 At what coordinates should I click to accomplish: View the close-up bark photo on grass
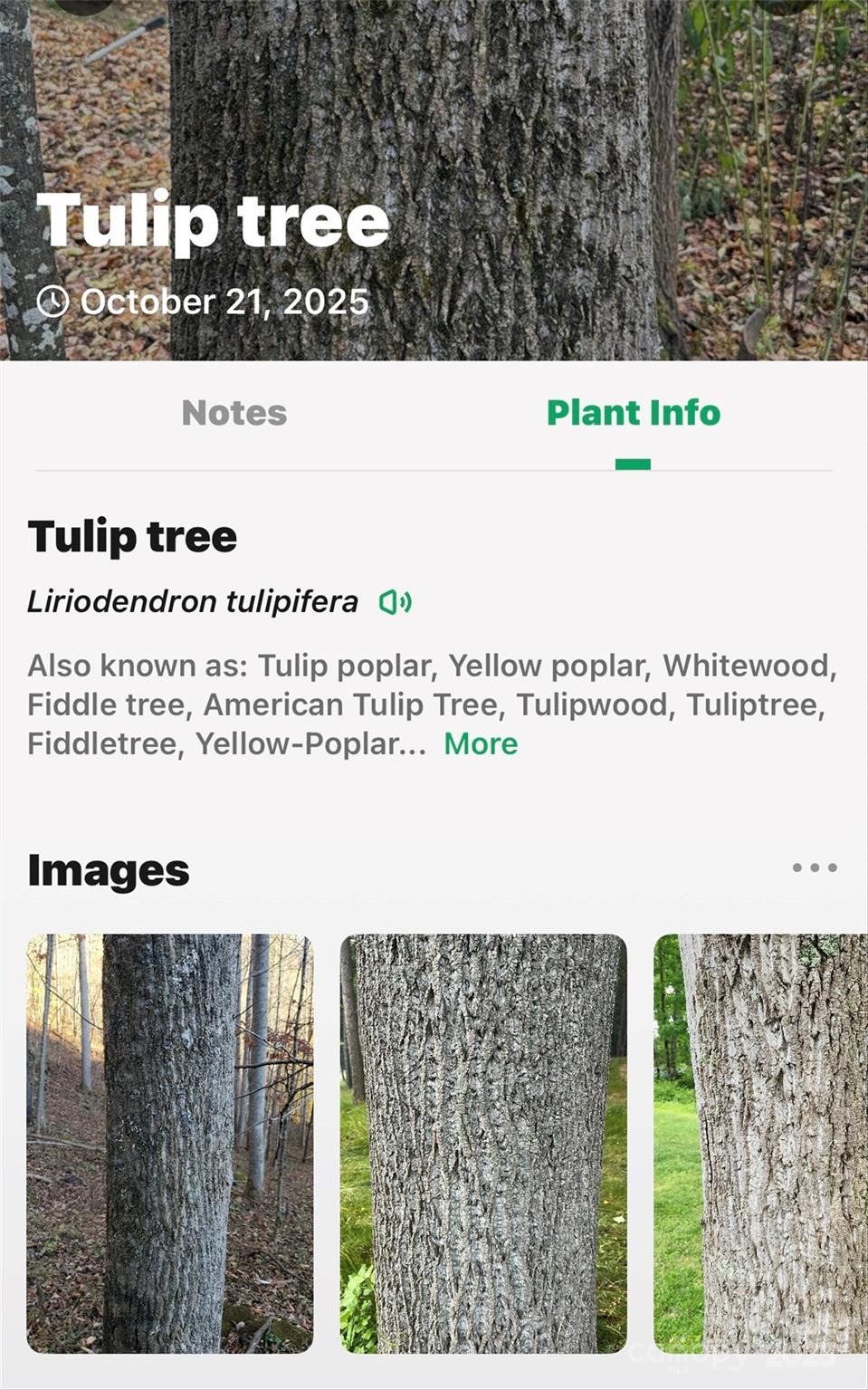(x=483, y=1143)
